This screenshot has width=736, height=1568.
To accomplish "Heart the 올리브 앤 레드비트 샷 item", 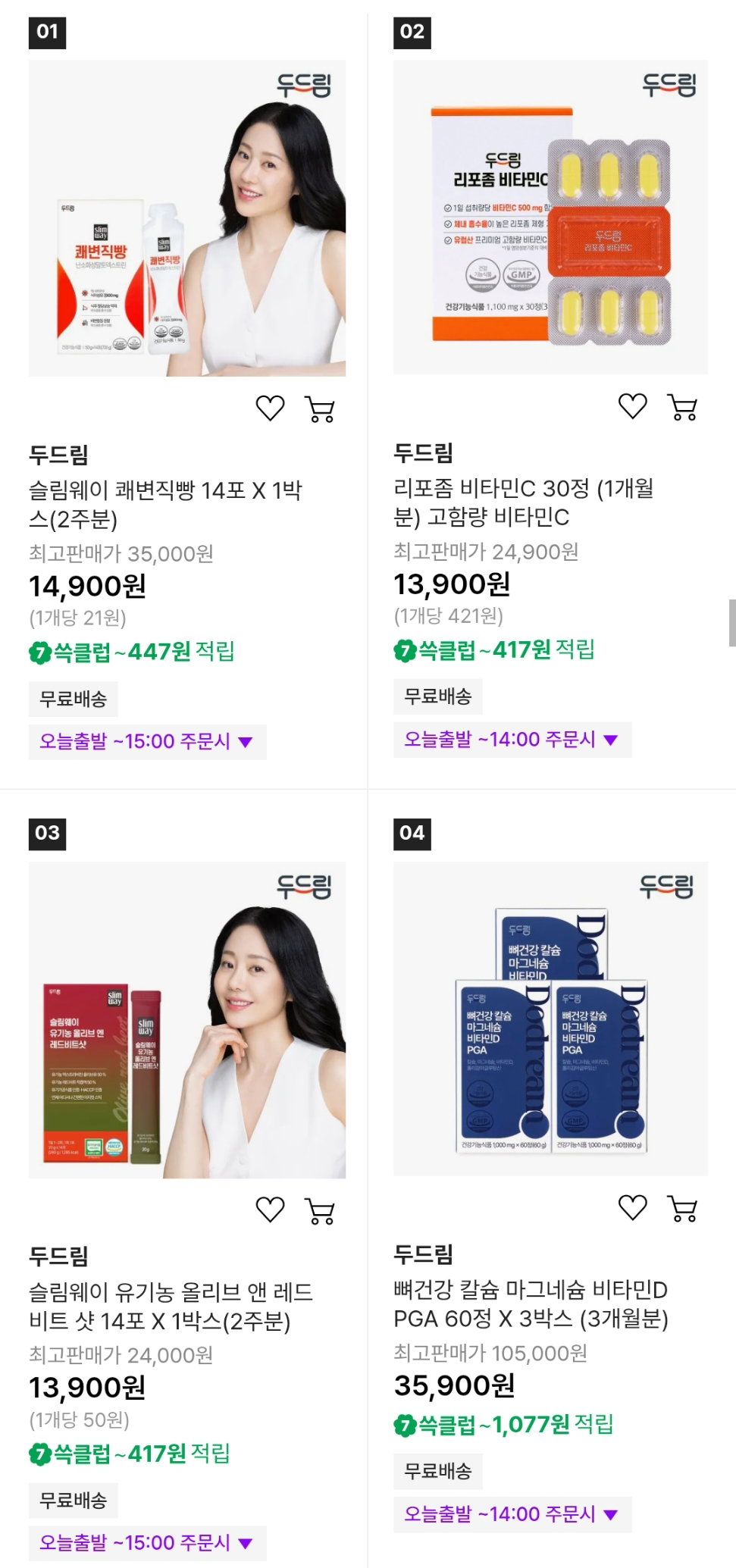I will click(270, 1210).
